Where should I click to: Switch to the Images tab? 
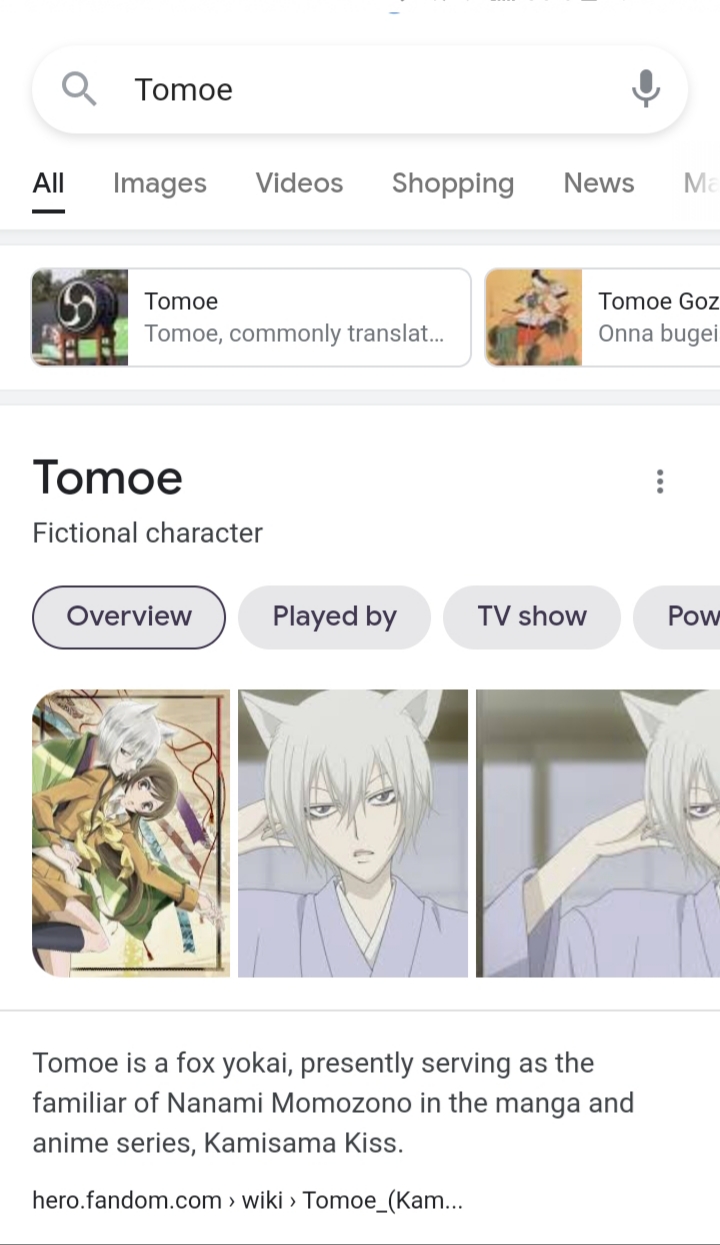160,183
